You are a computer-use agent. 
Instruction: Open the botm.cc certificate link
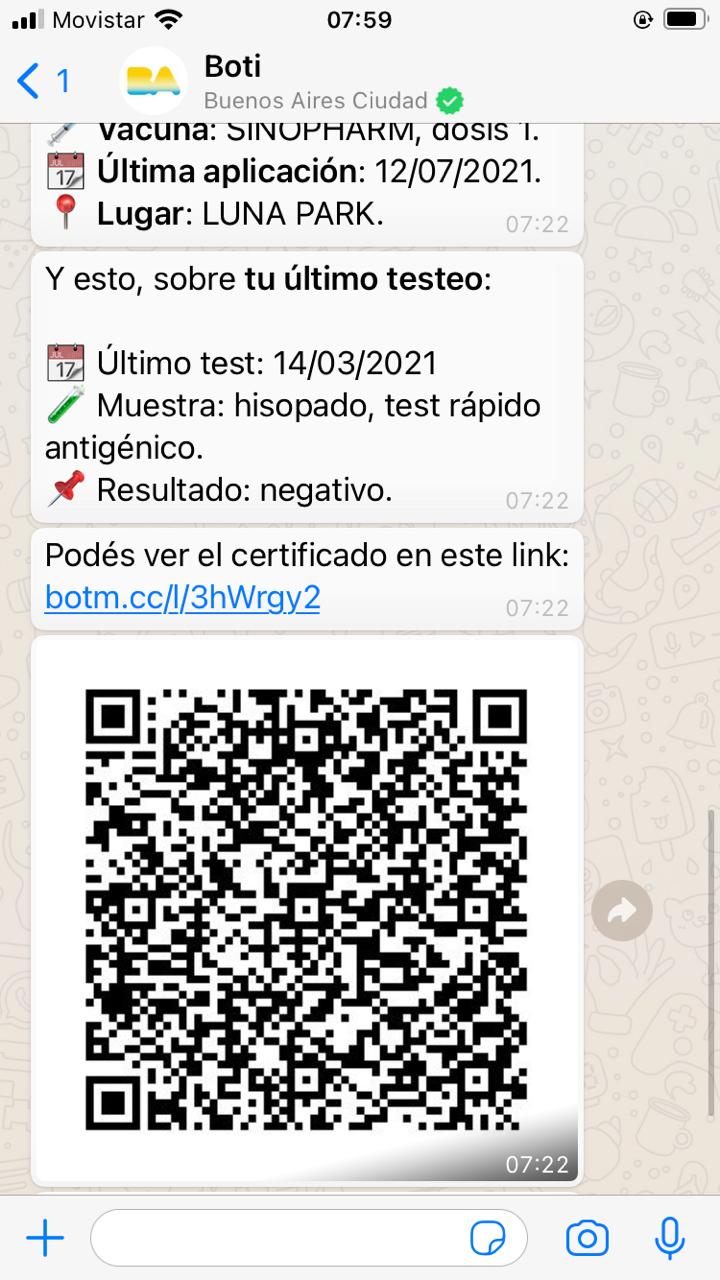tap(182, 597)
